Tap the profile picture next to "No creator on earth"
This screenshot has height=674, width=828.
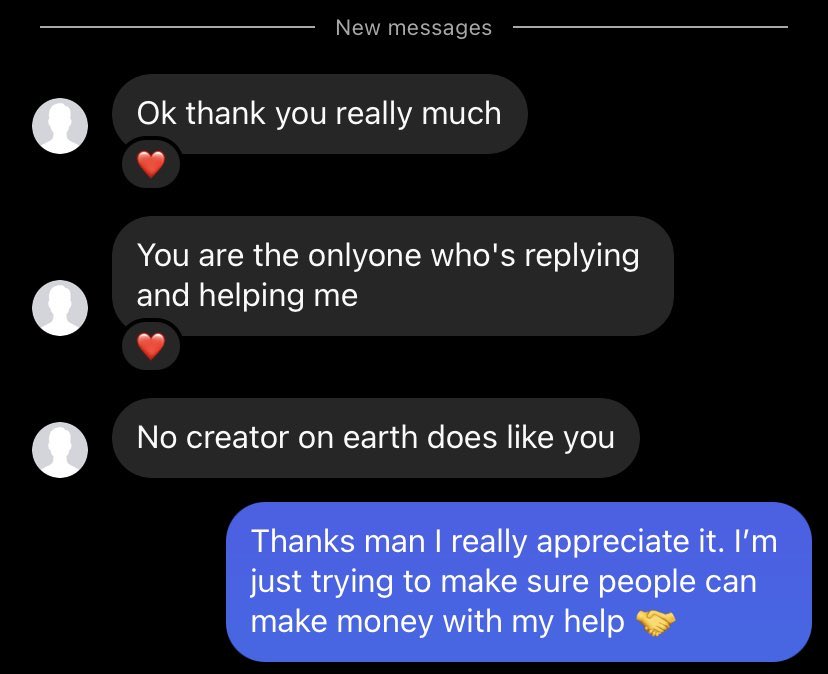61,449
